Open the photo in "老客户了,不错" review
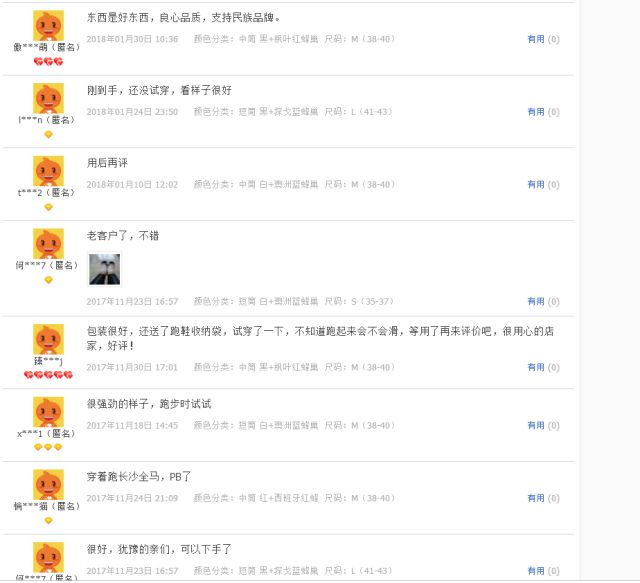Screen dimensions: 640x583 [x=104, y=269]
